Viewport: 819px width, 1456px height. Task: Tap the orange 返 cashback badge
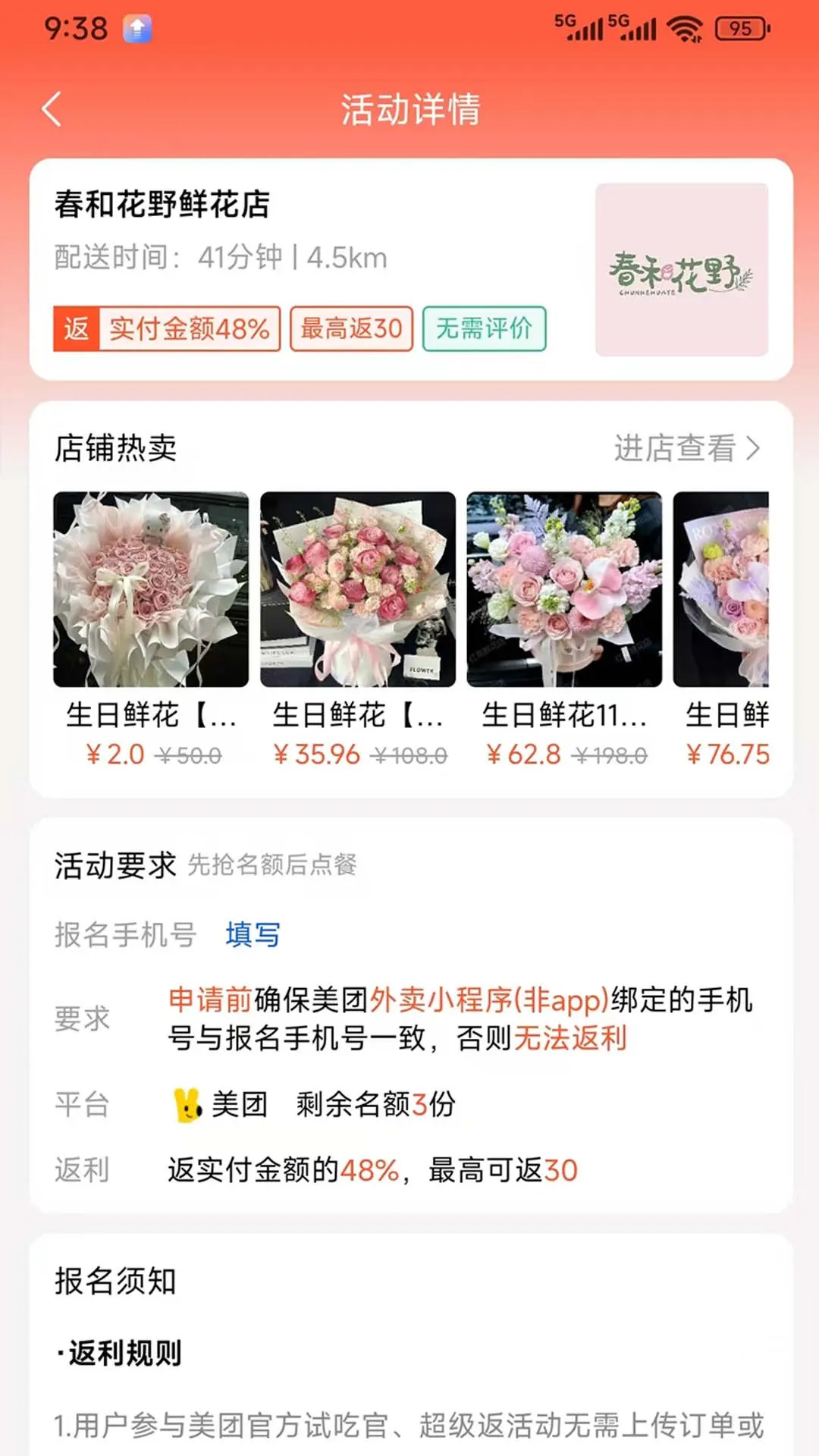[x=75, y=328]
